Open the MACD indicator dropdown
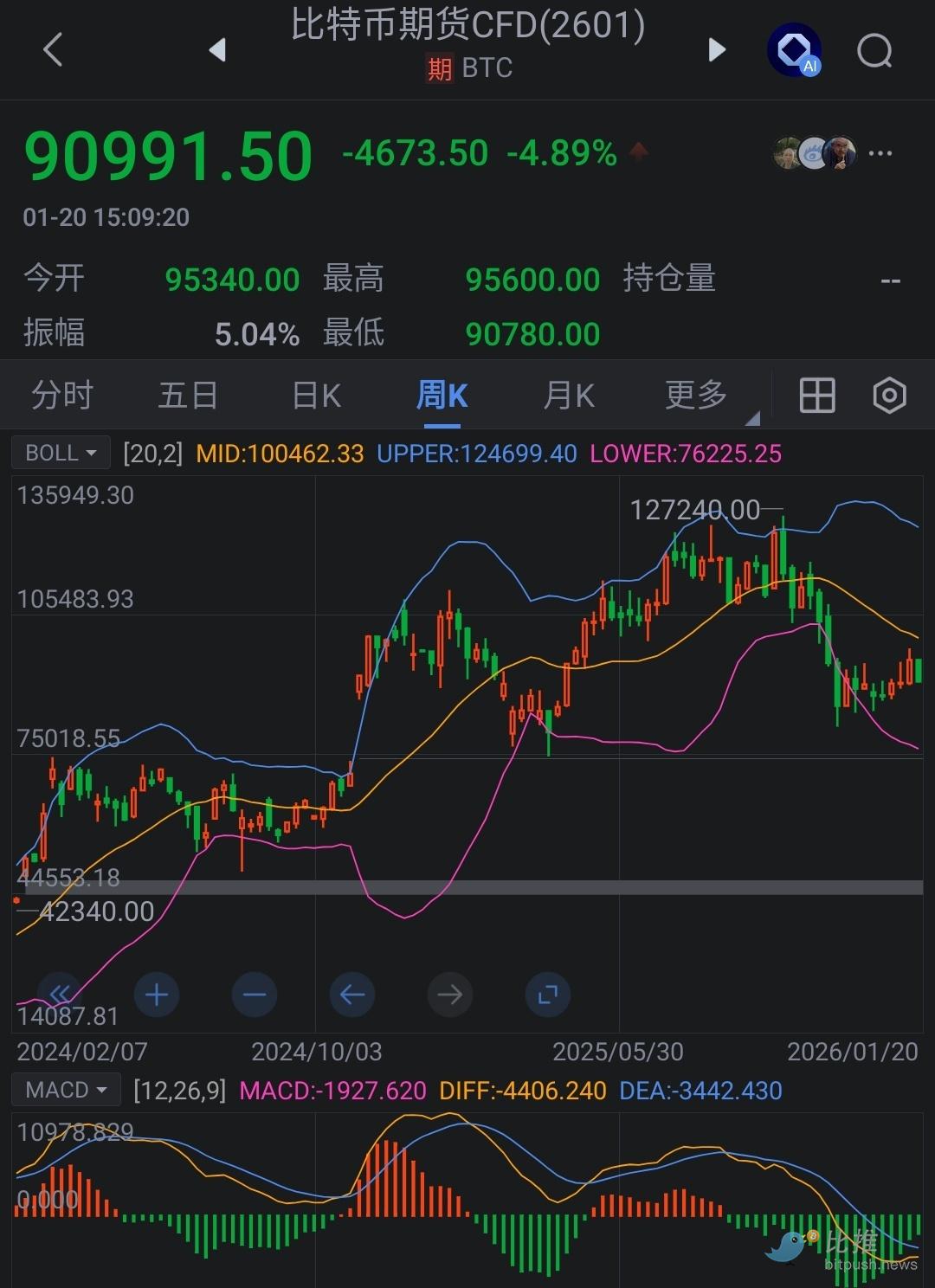 (66, 1090)
